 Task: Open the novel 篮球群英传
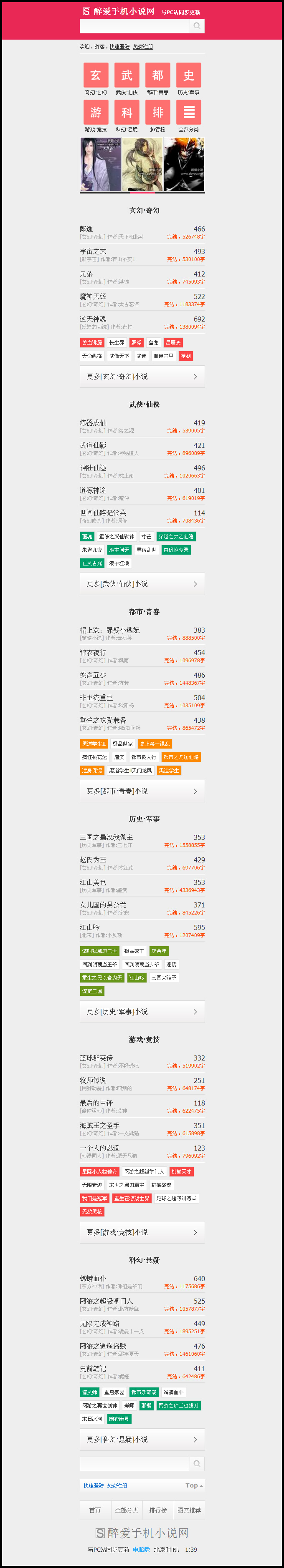[96, 1058]
